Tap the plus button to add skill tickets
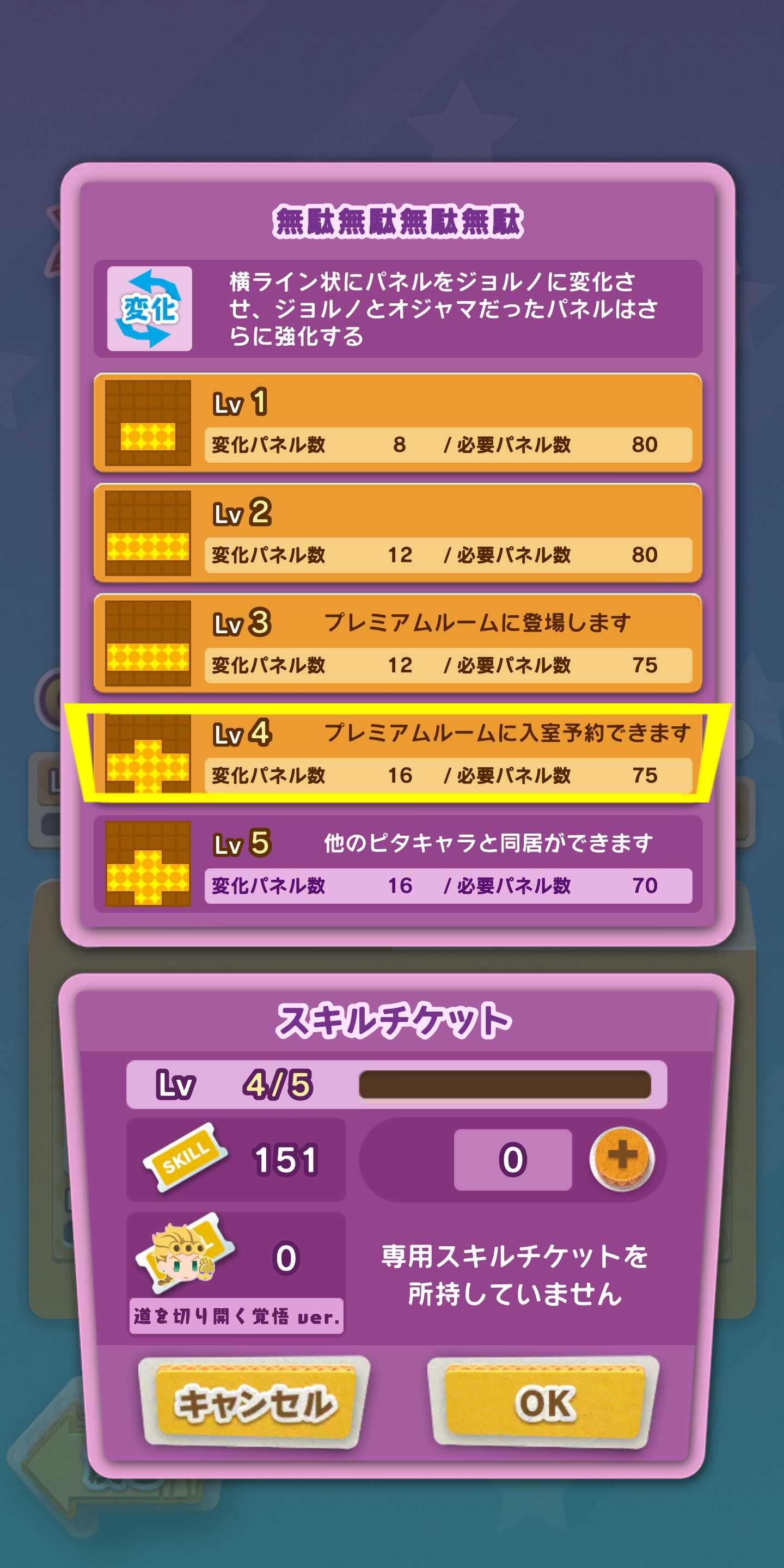The image size is (784, 1568). [x=621, y=1159]
